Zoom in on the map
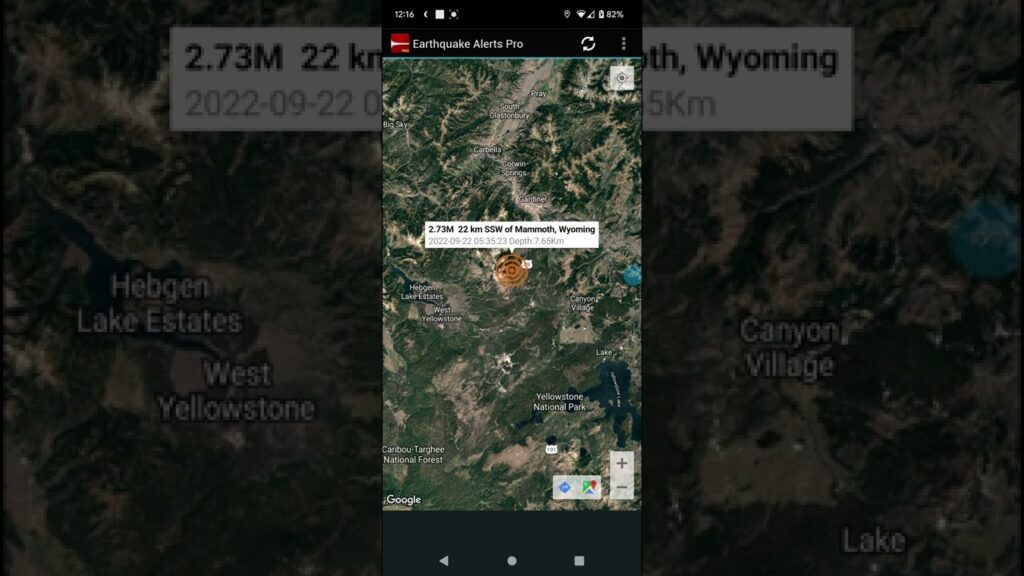 pos(622,463)
